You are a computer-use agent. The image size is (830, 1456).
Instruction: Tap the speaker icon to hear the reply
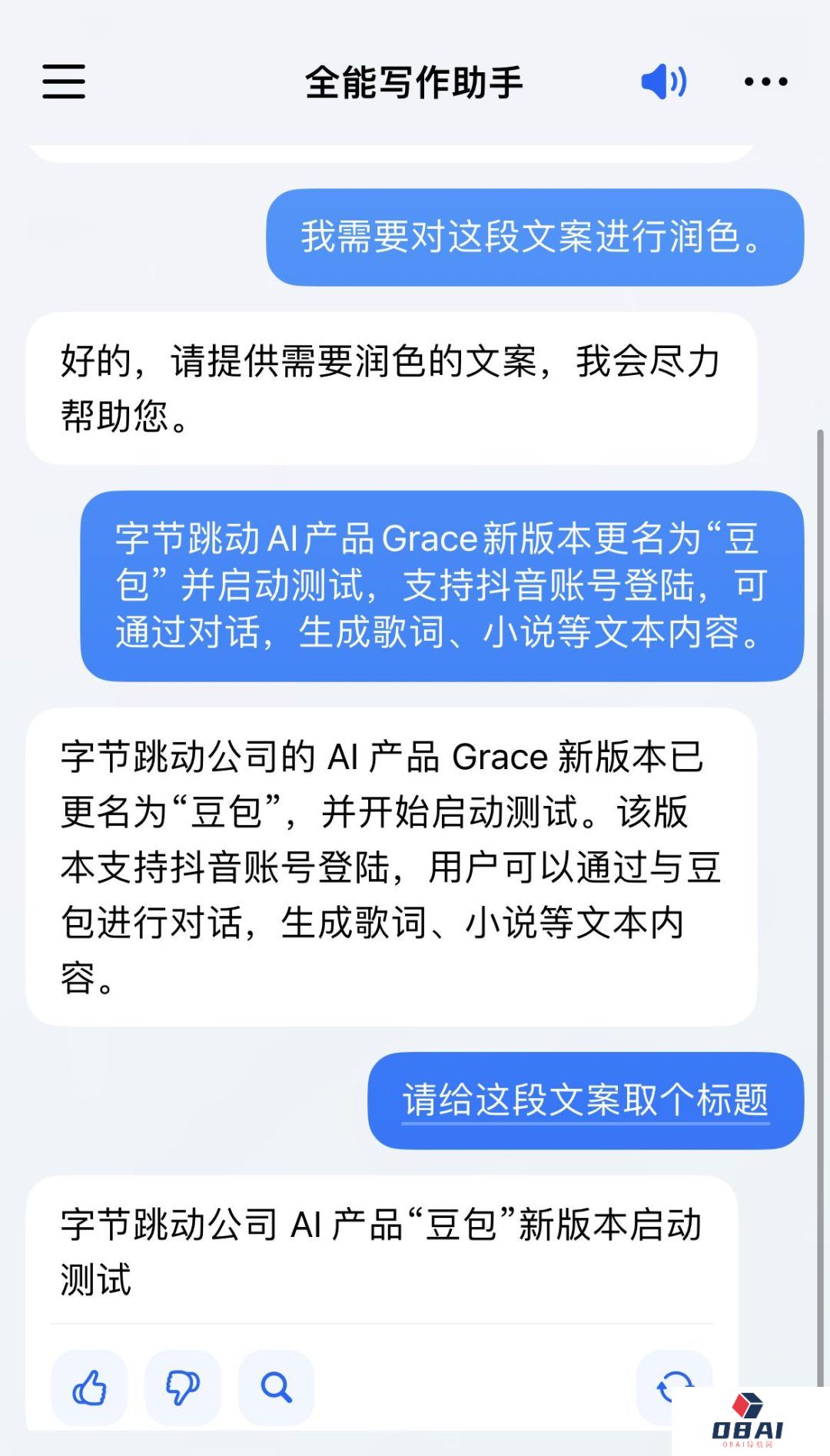pyautogui.click(x=662, y=81)
